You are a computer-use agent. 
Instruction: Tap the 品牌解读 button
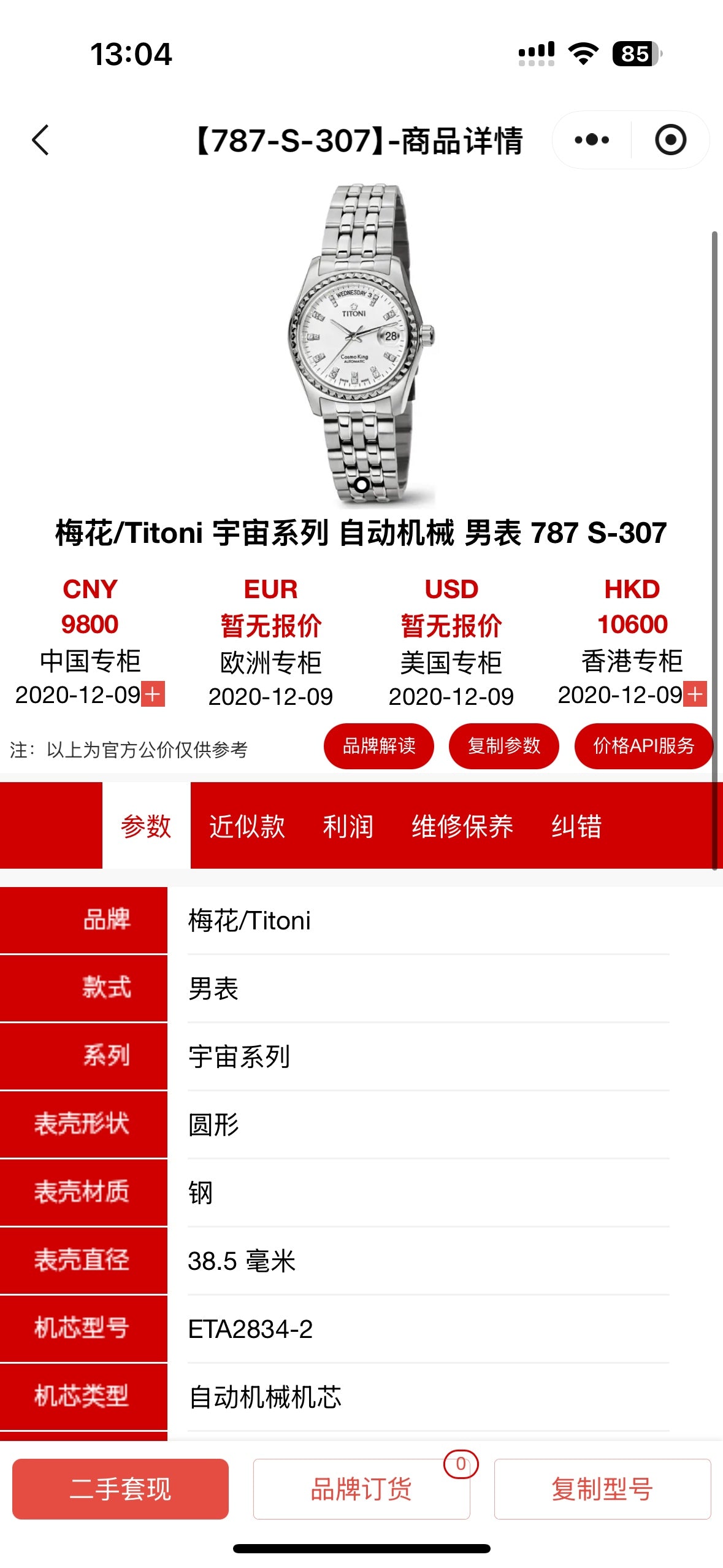(x=379, y=745)
